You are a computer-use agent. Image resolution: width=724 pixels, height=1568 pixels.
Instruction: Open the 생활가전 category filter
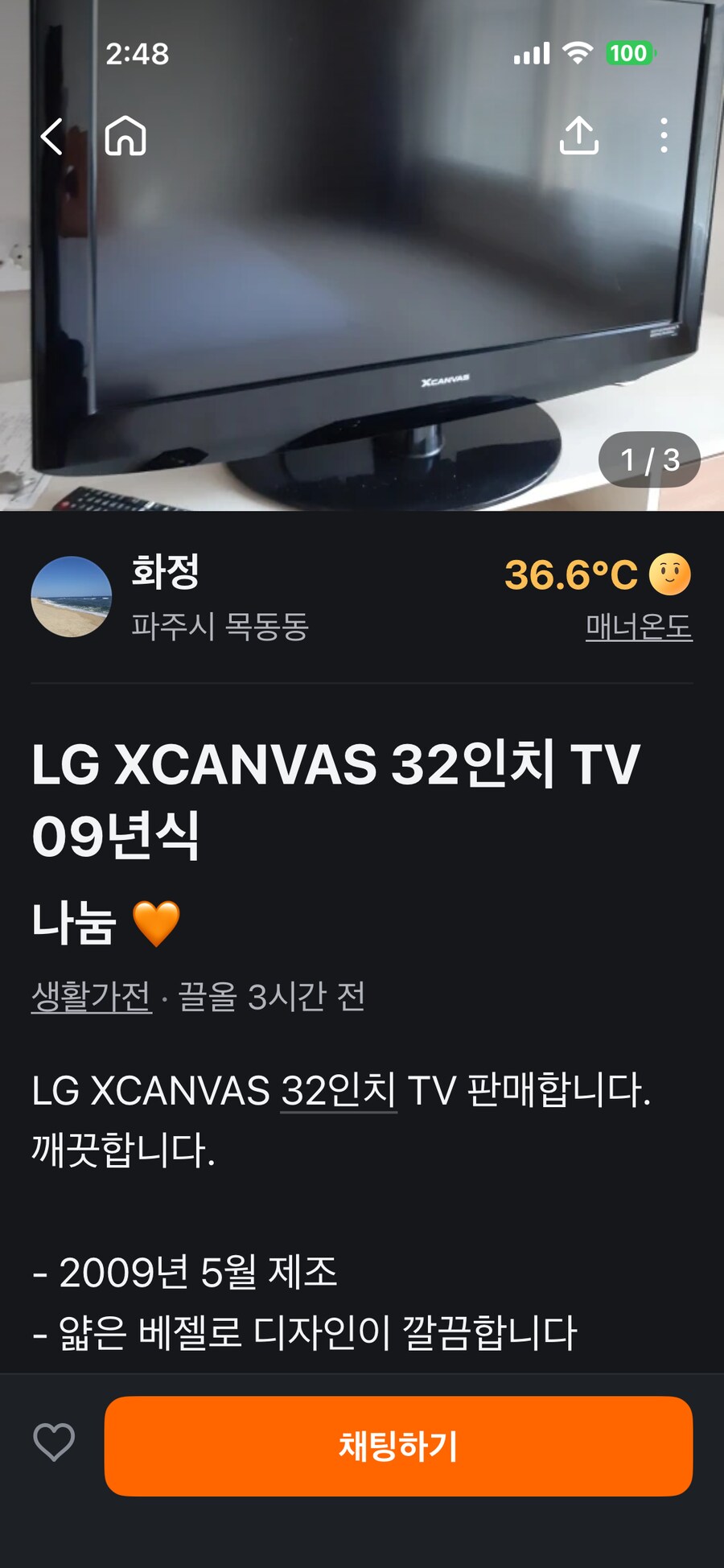91,995
